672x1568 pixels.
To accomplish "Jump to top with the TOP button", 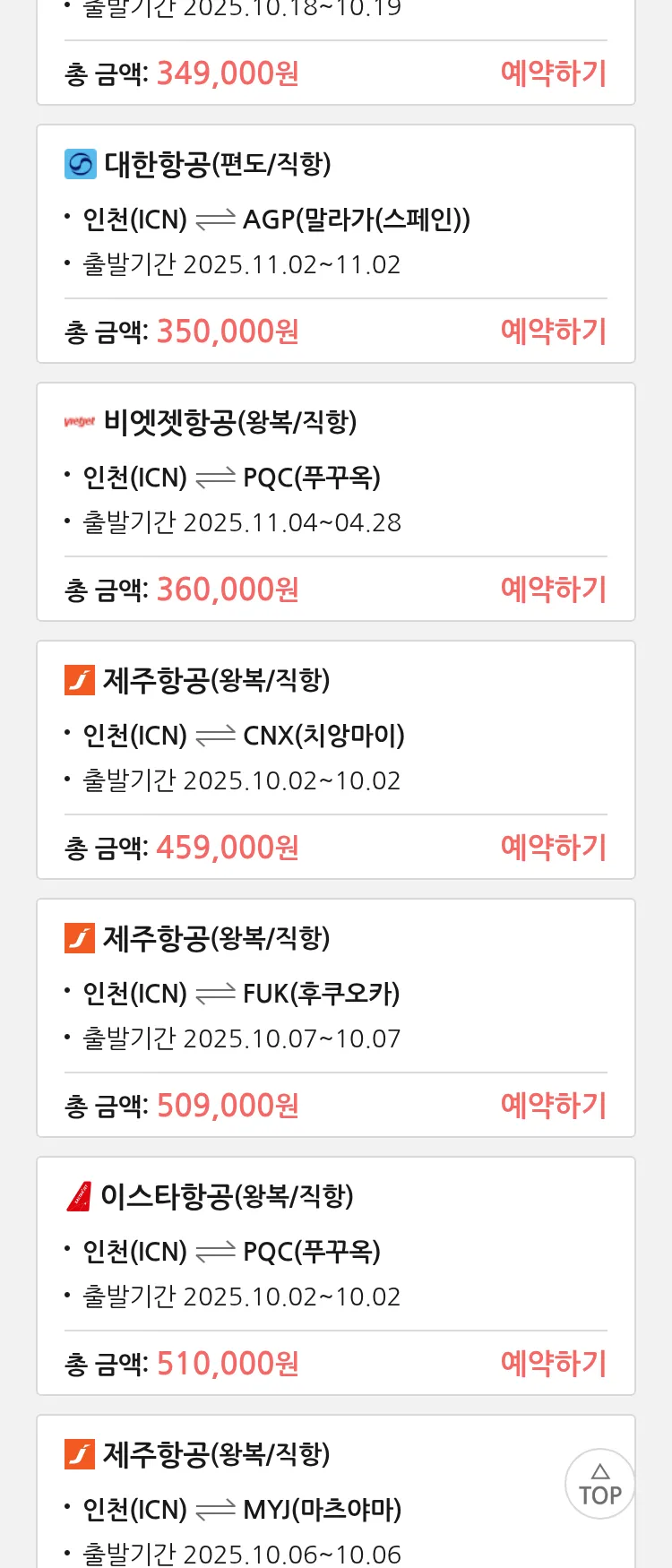I will point(599,1484).
